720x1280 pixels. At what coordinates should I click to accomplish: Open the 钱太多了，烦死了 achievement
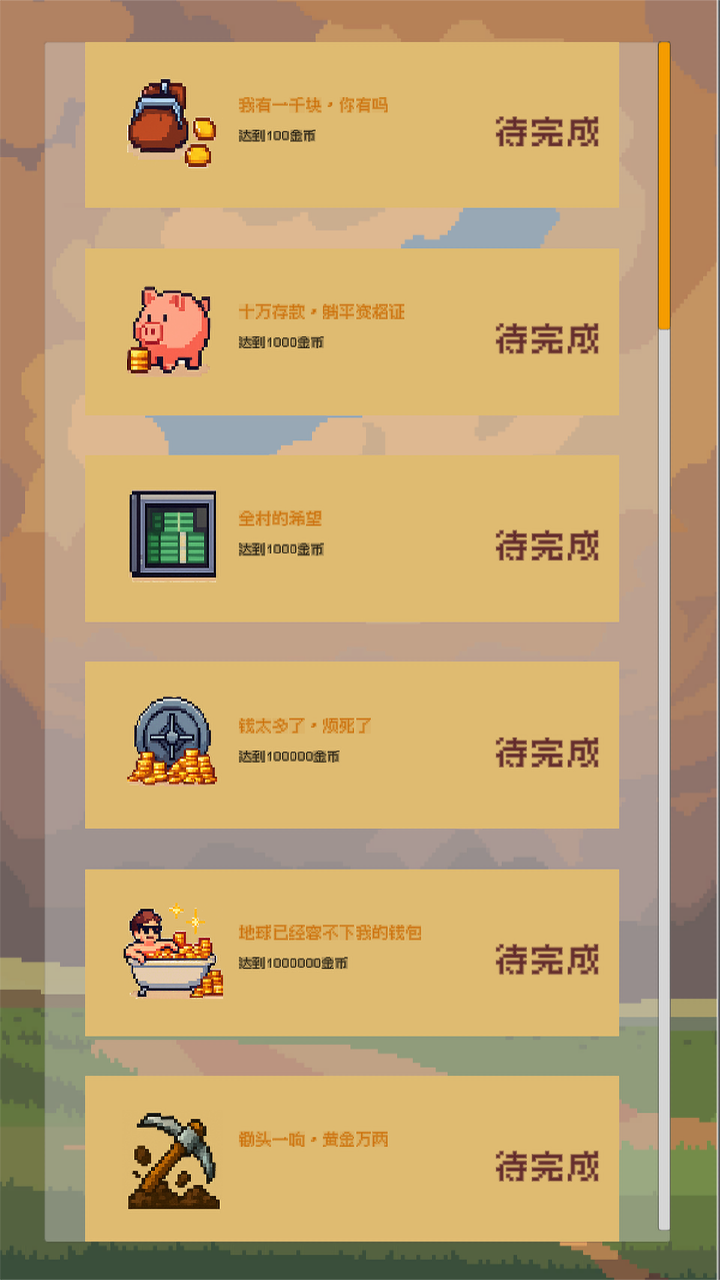[305, 725]
